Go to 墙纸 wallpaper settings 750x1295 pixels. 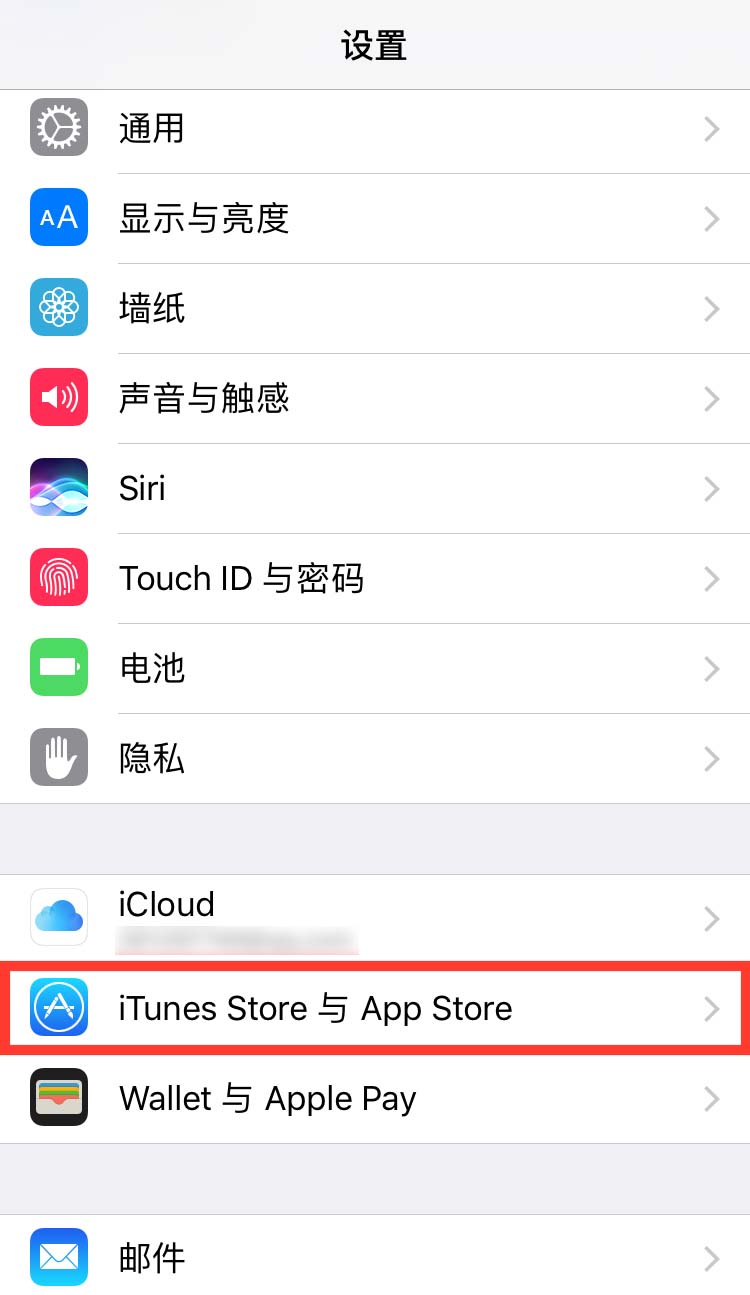click(x=375, y=308)
